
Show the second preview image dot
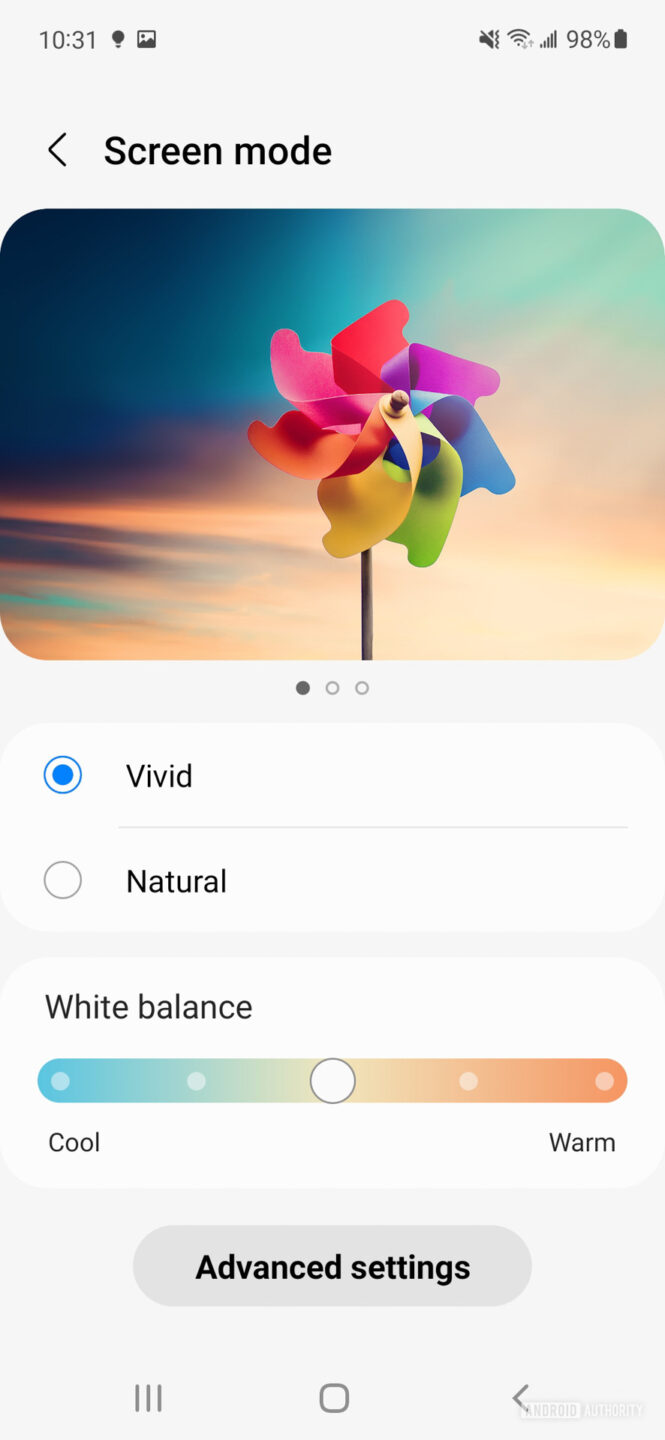tap(332, 688)
